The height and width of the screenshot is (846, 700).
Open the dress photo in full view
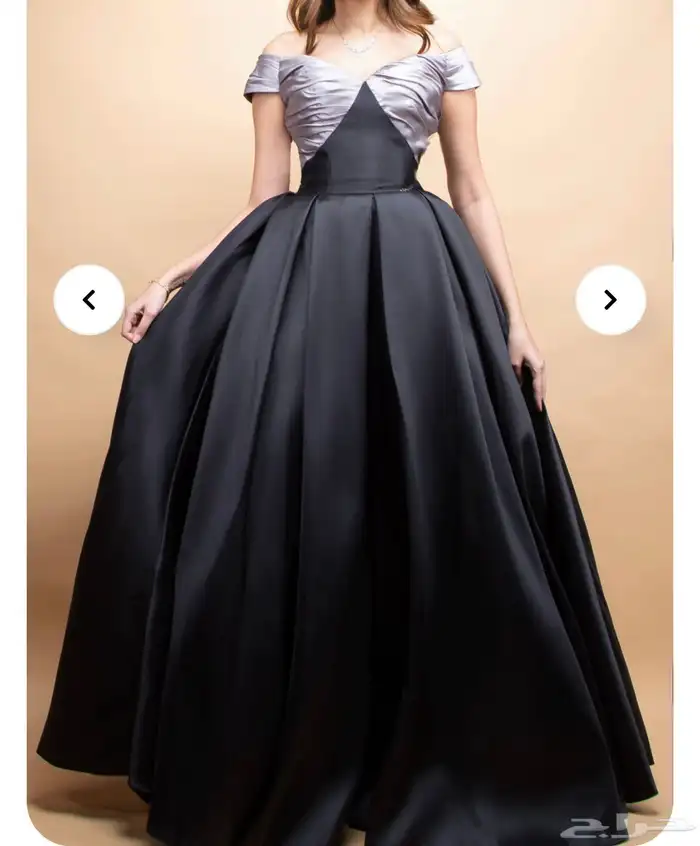coord(350,500)
